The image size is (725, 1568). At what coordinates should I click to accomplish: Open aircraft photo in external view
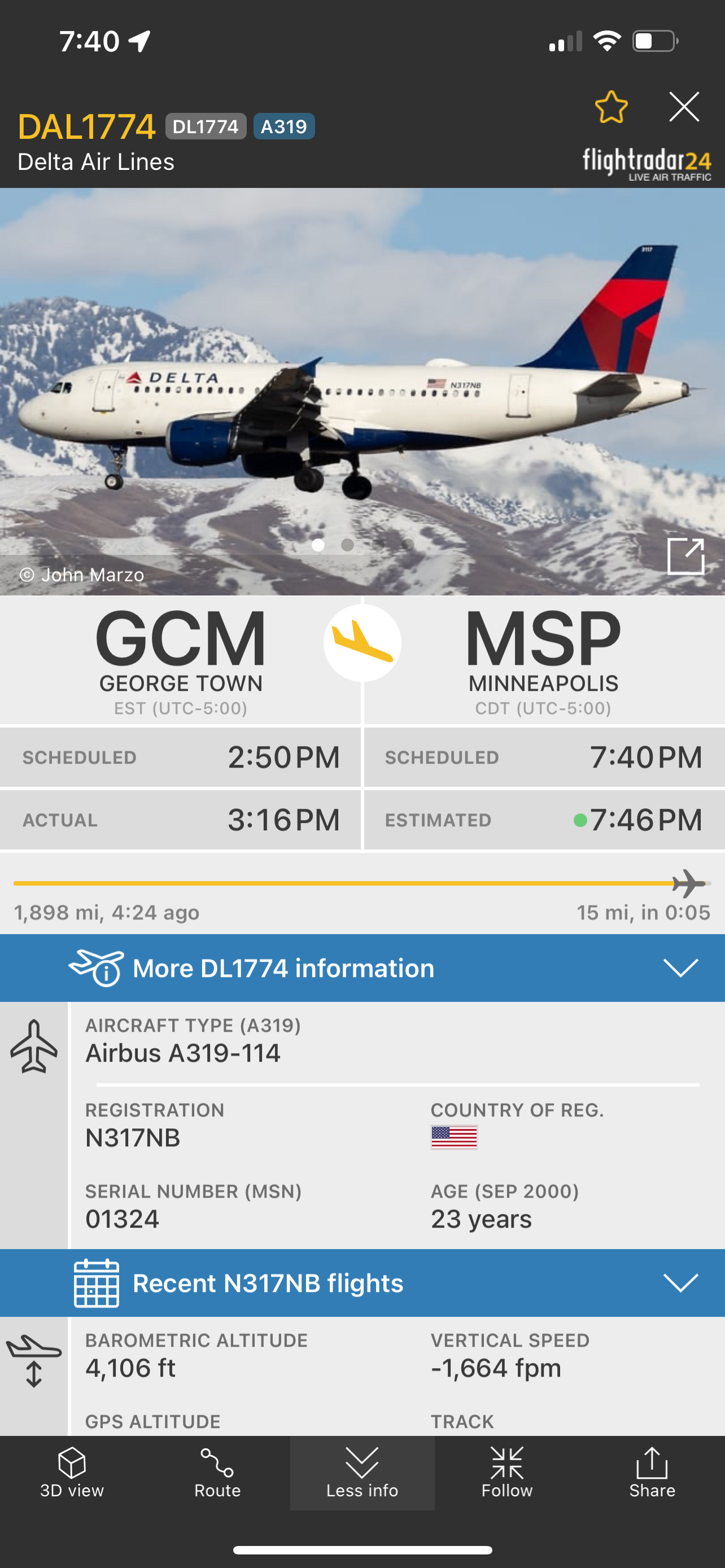(x=685, y=556)
